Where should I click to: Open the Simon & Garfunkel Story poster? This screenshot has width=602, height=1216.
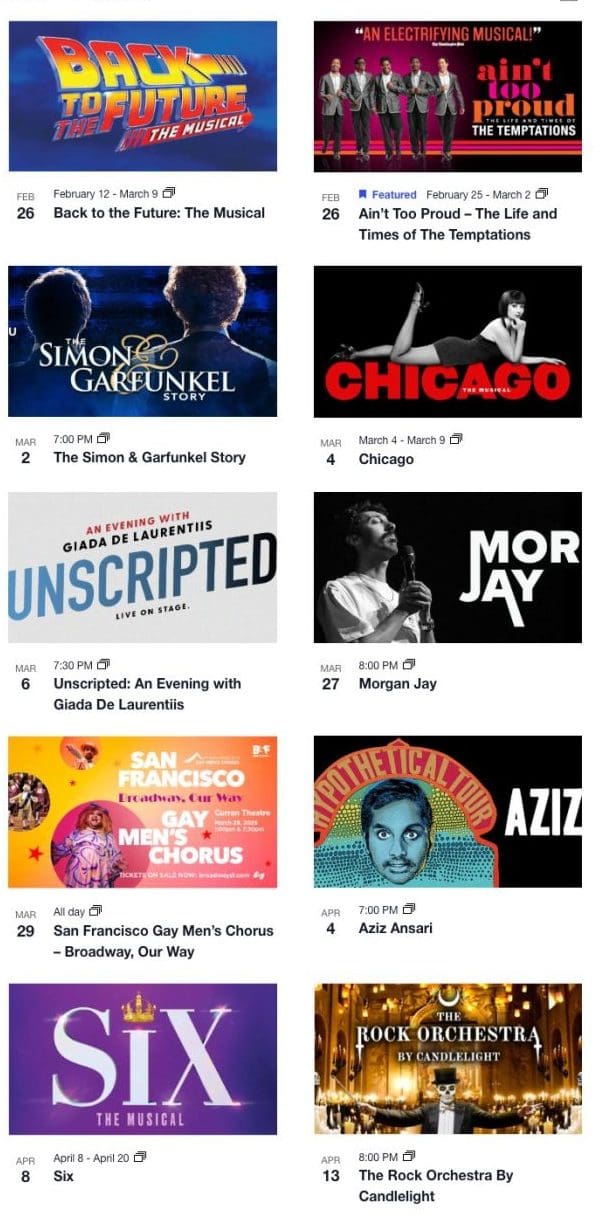(x=142, y=341)
